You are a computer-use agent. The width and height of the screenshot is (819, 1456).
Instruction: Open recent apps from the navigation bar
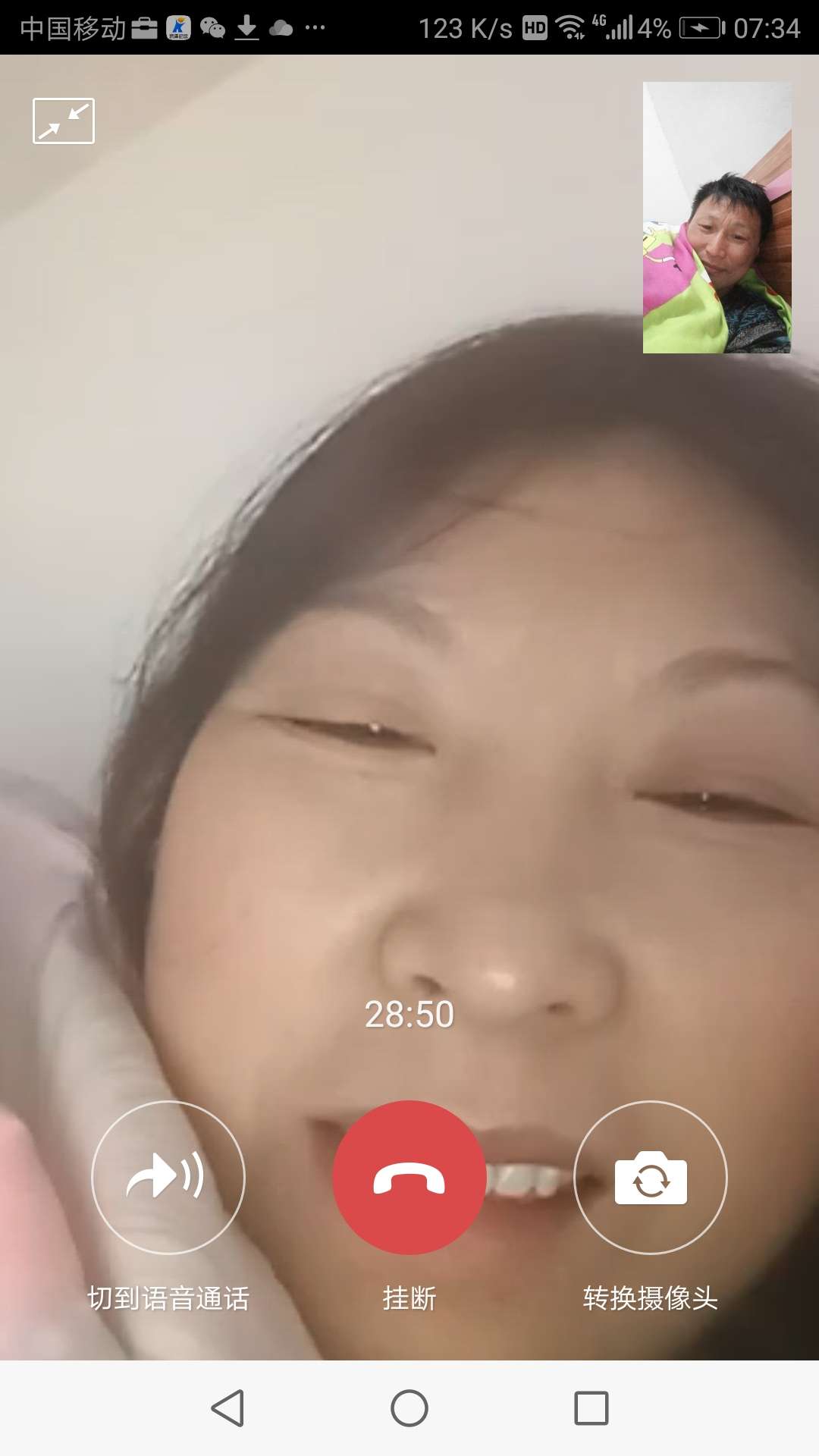click(x=591, y=1408)
